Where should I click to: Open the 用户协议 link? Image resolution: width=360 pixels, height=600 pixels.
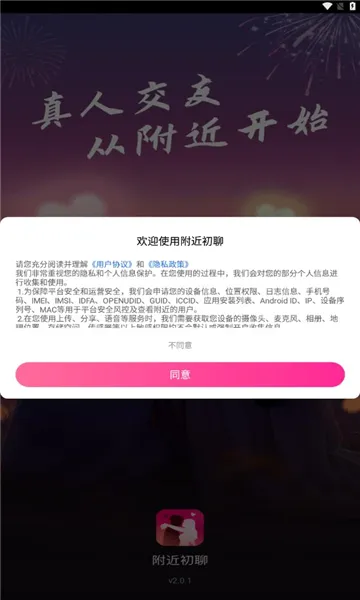[x=113, y=264]
